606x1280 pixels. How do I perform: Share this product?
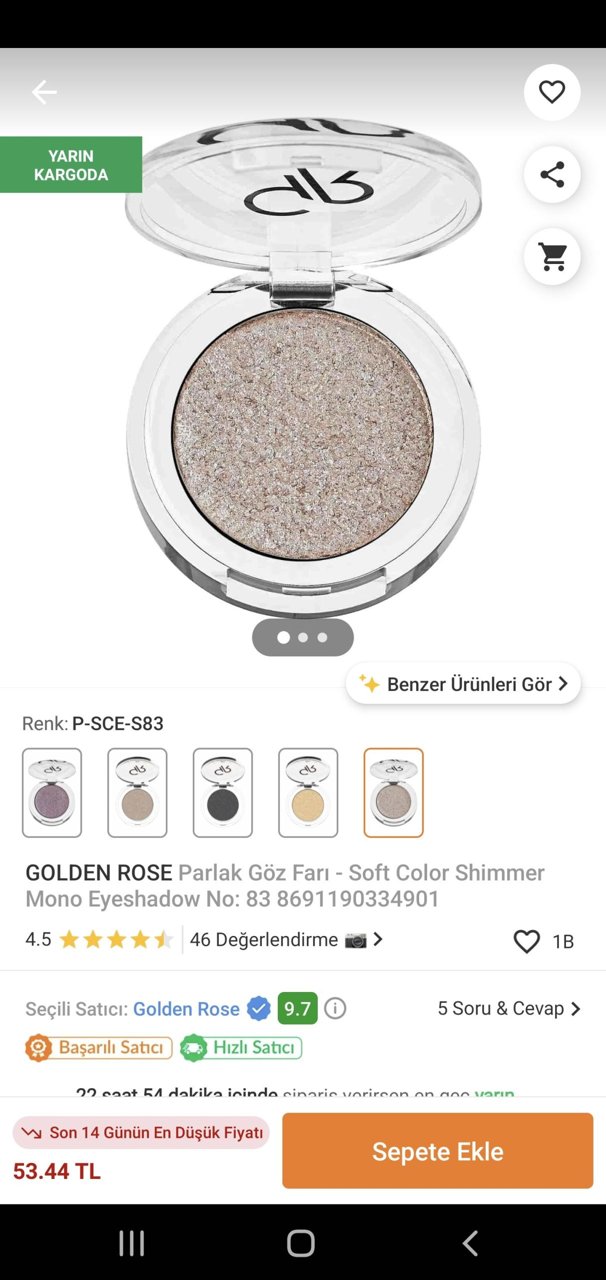[x=552, y=174]
